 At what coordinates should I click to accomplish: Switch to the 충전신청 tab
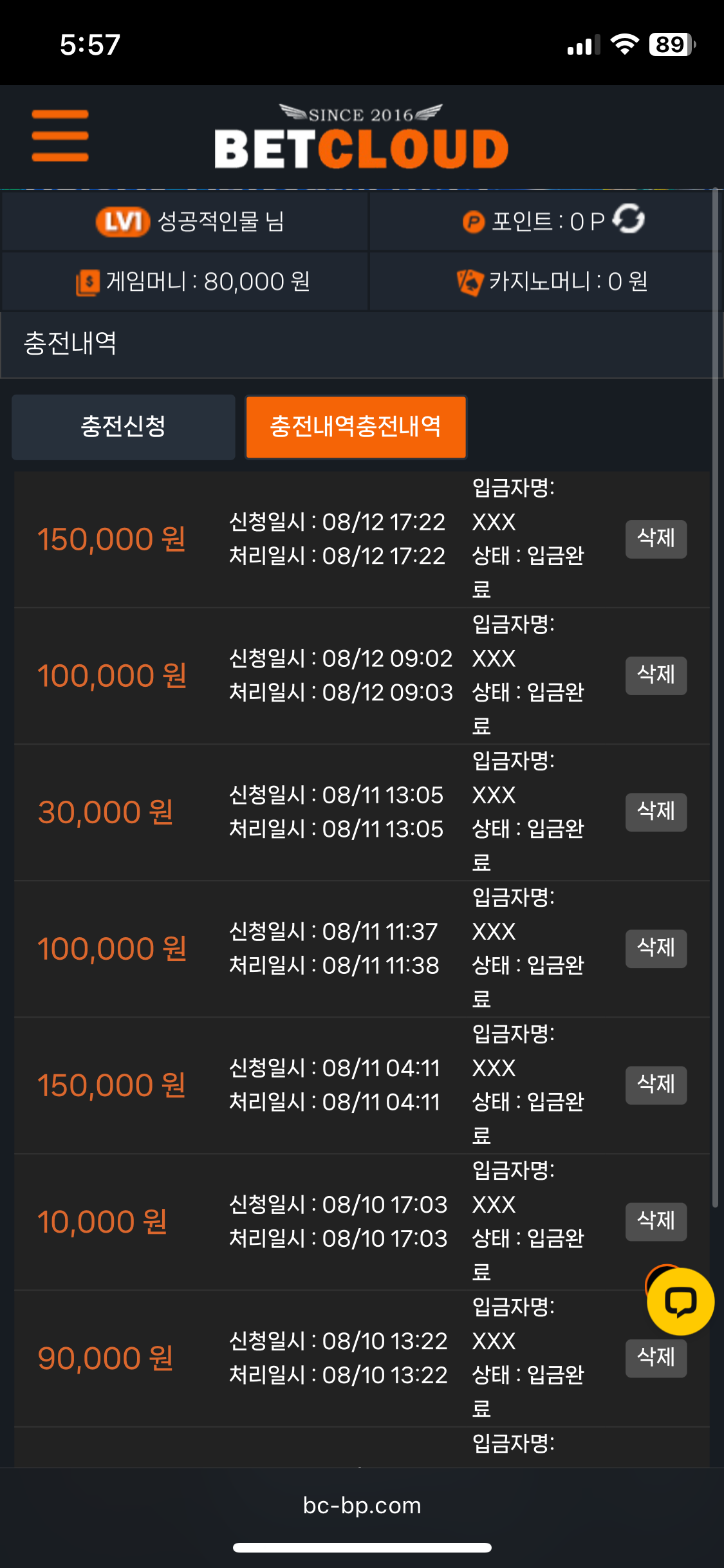pyautogui.click(x=124, y=427)
